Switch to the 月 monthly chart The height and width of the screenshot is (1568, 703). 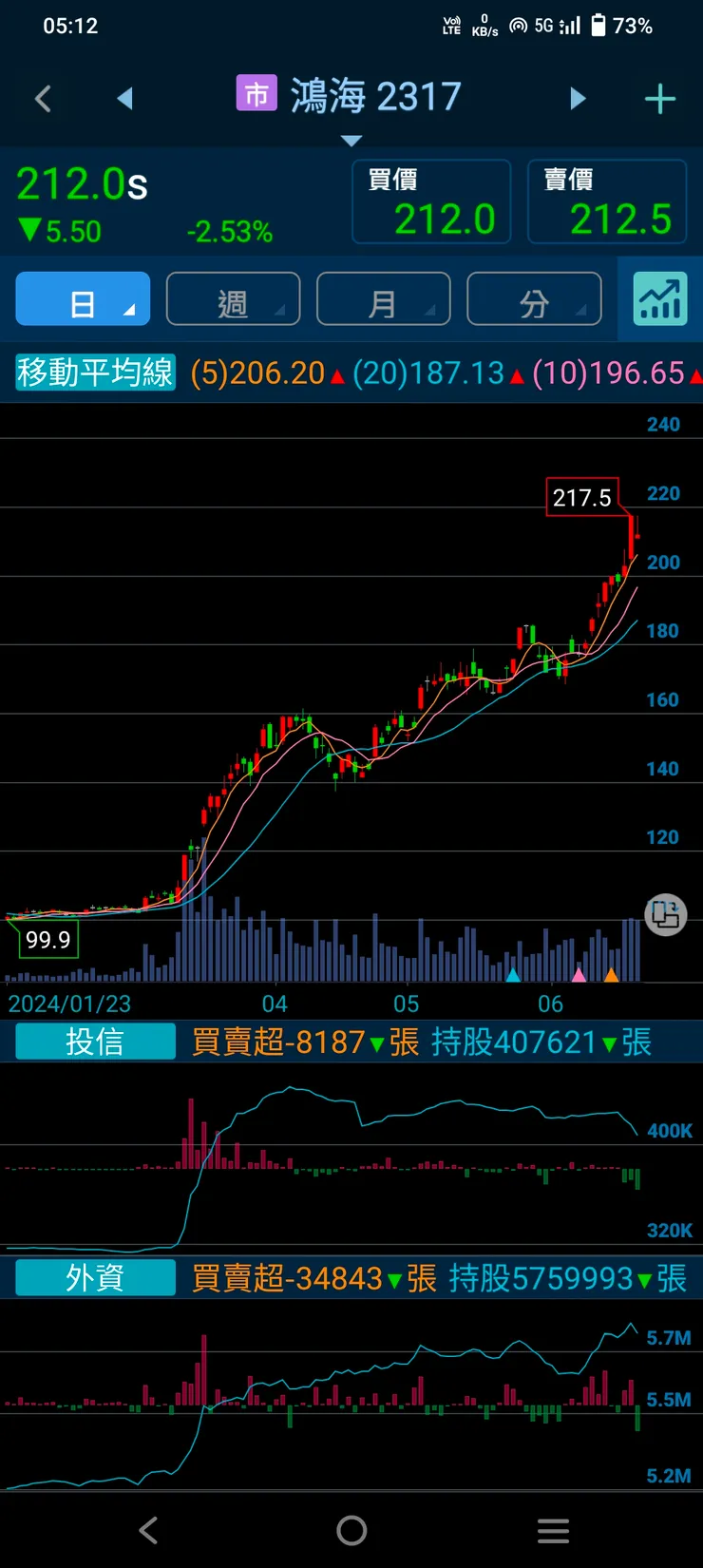tap(383, 300)
